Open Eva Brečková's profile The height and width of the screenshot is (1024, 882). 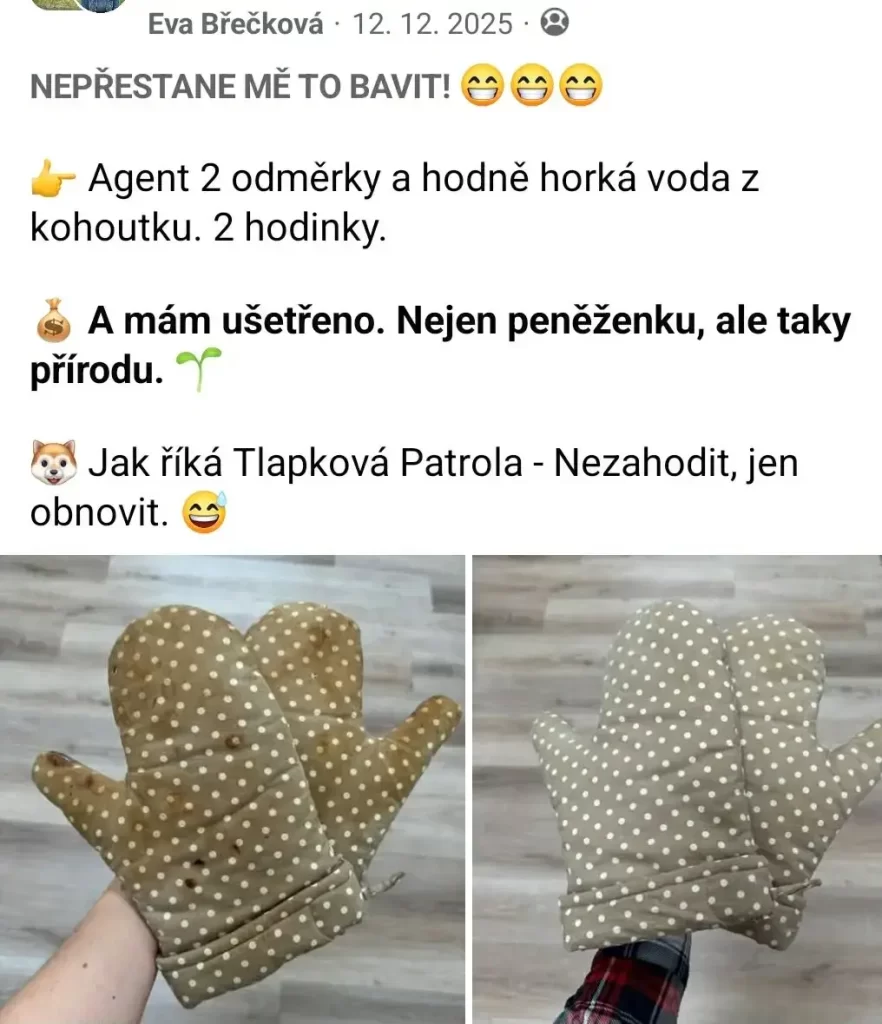pos(235,24)
